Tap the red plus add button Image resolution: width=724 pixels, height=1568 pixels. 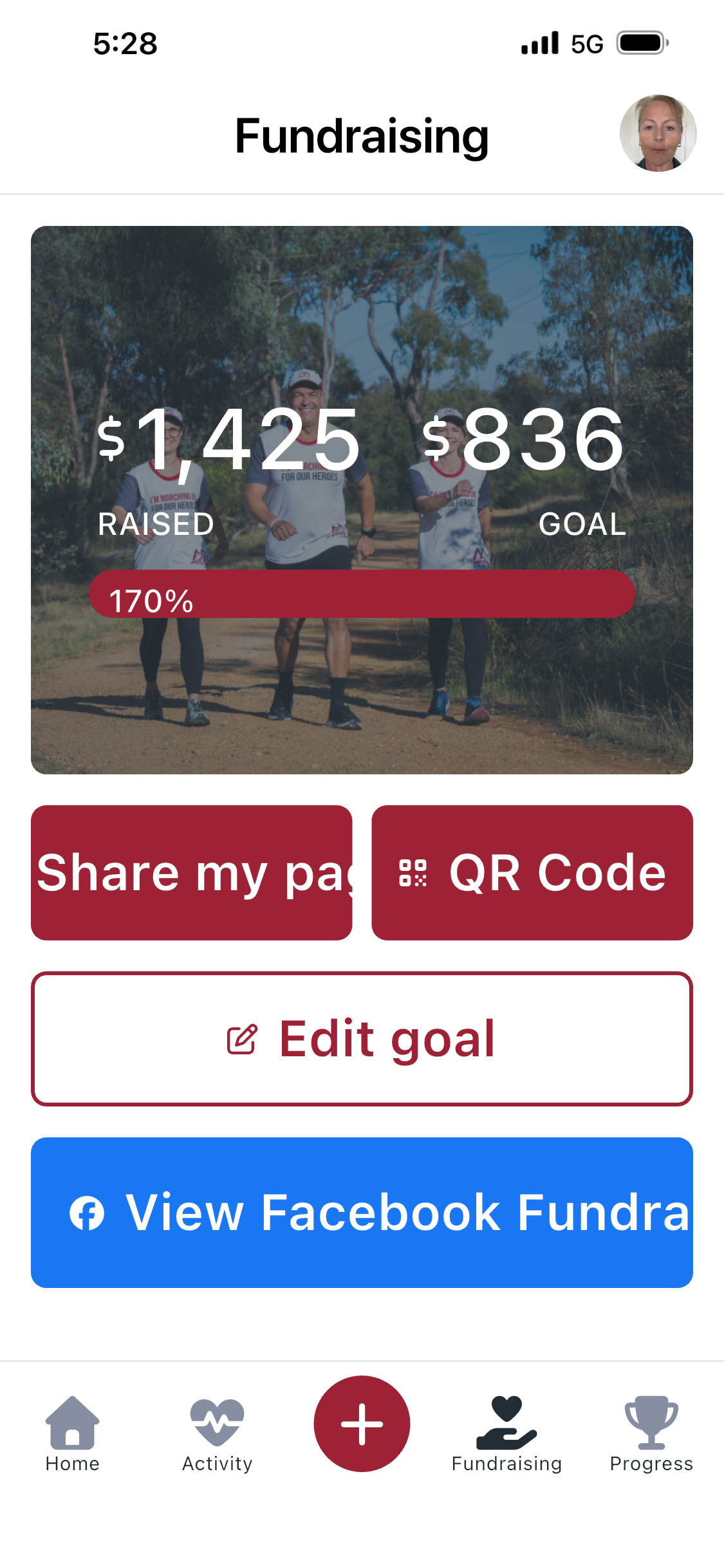coord(362,1424)
